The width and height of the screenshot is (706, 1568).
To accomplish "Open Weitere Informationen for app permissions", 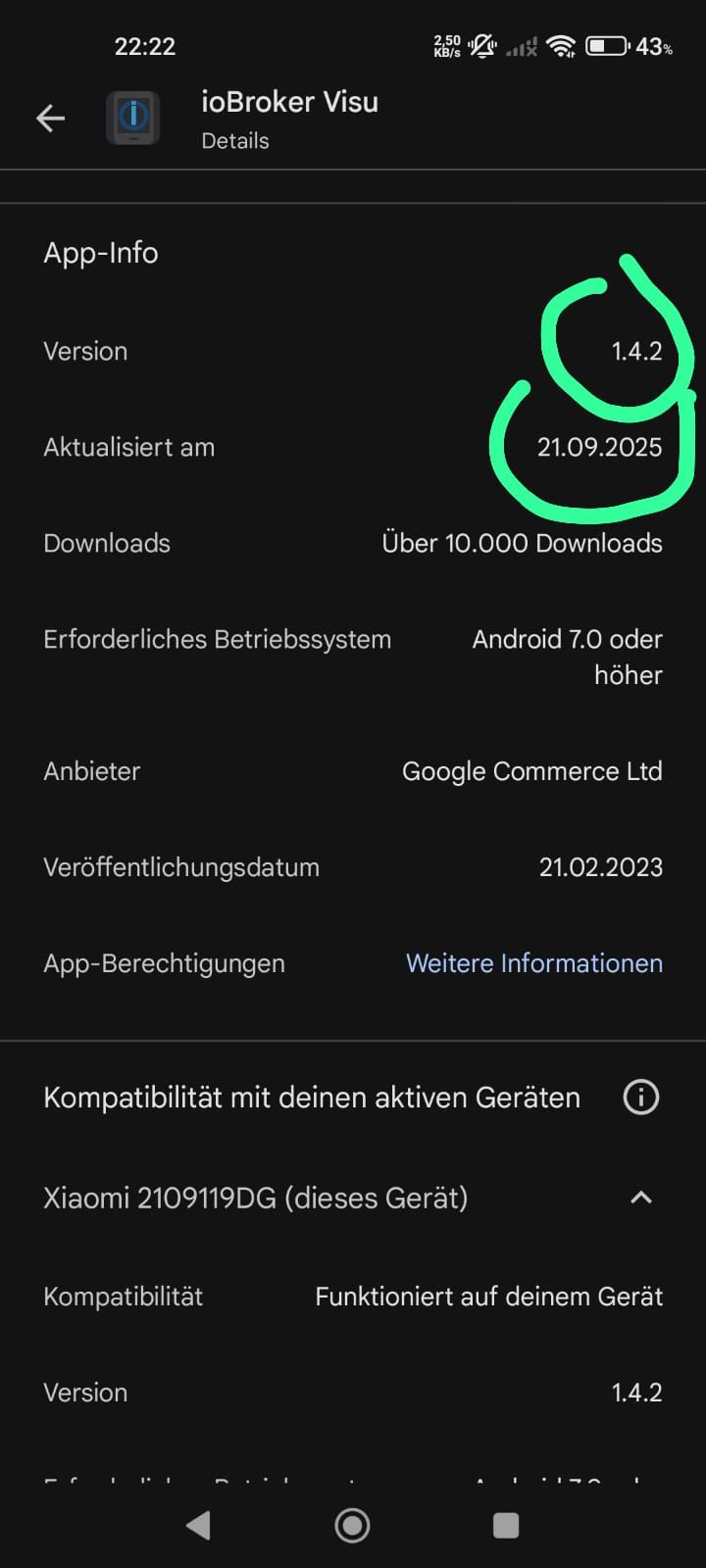I will click(x=533, y=963).
